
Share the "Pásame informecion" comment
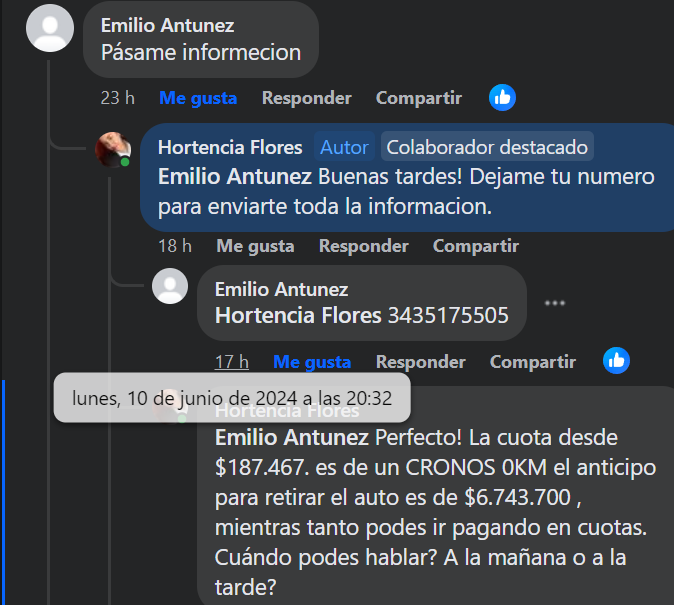(418, 98)
